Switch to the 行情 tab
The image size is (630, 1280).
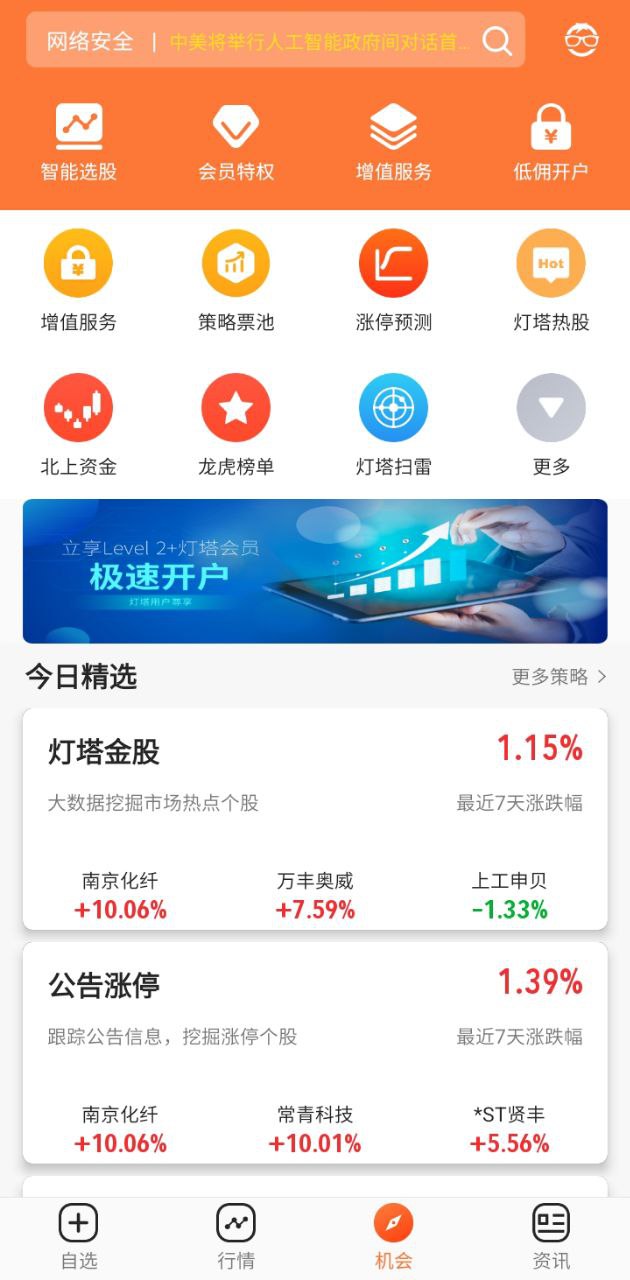tap(236, 1237)
